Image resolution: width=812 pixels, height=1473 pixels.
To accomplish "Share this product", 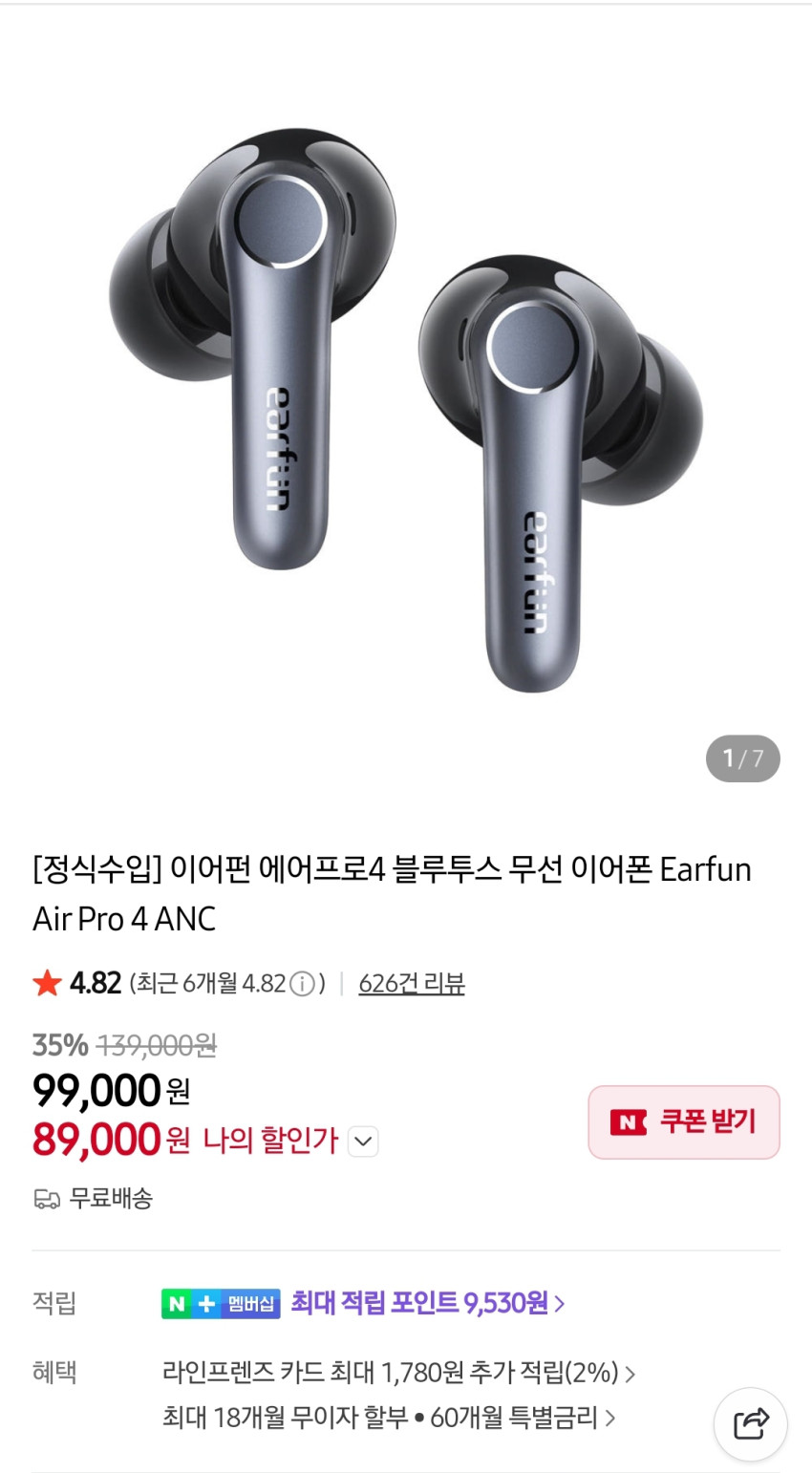I will coord(750,1423).
